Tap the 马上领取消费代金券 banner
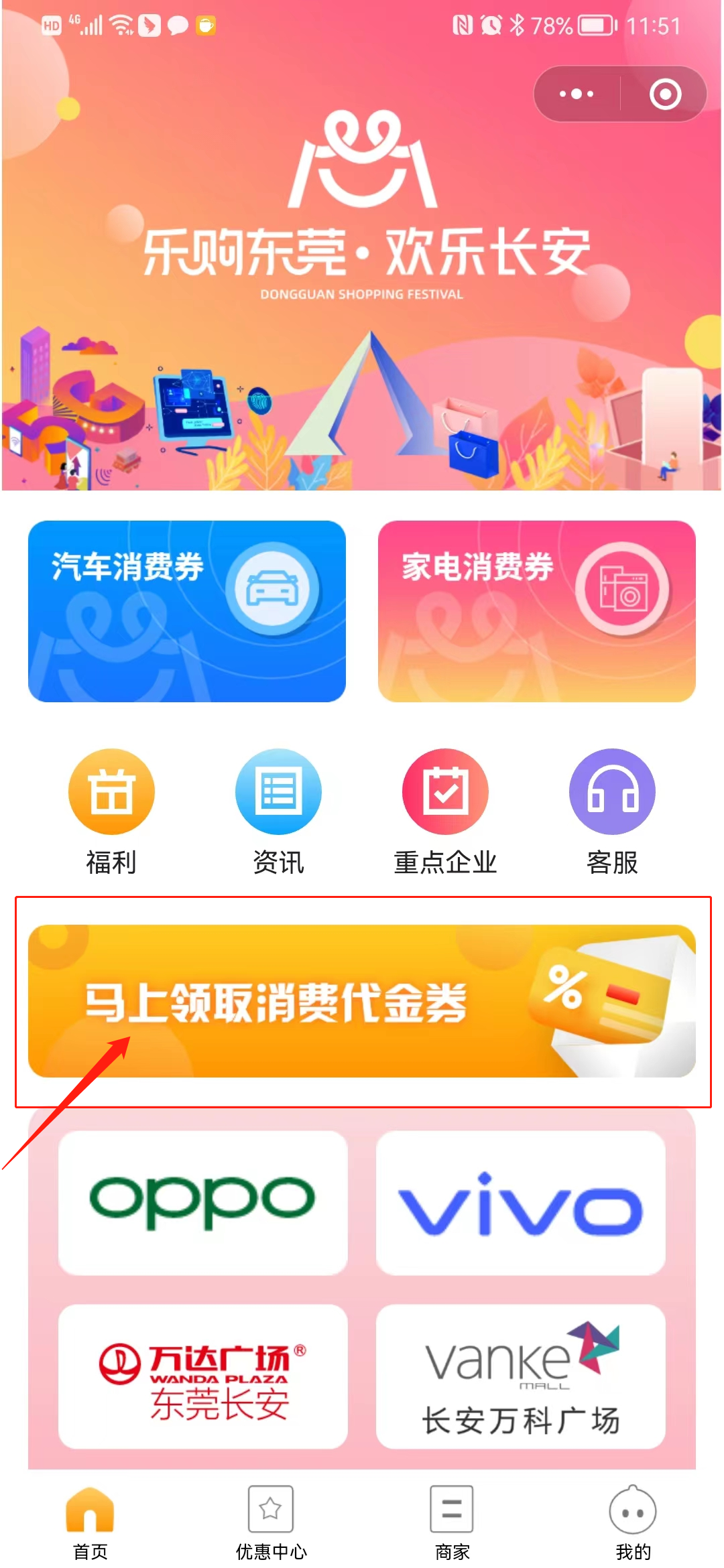Viewport: 724px width, 1568px height. click(362, 1001)
